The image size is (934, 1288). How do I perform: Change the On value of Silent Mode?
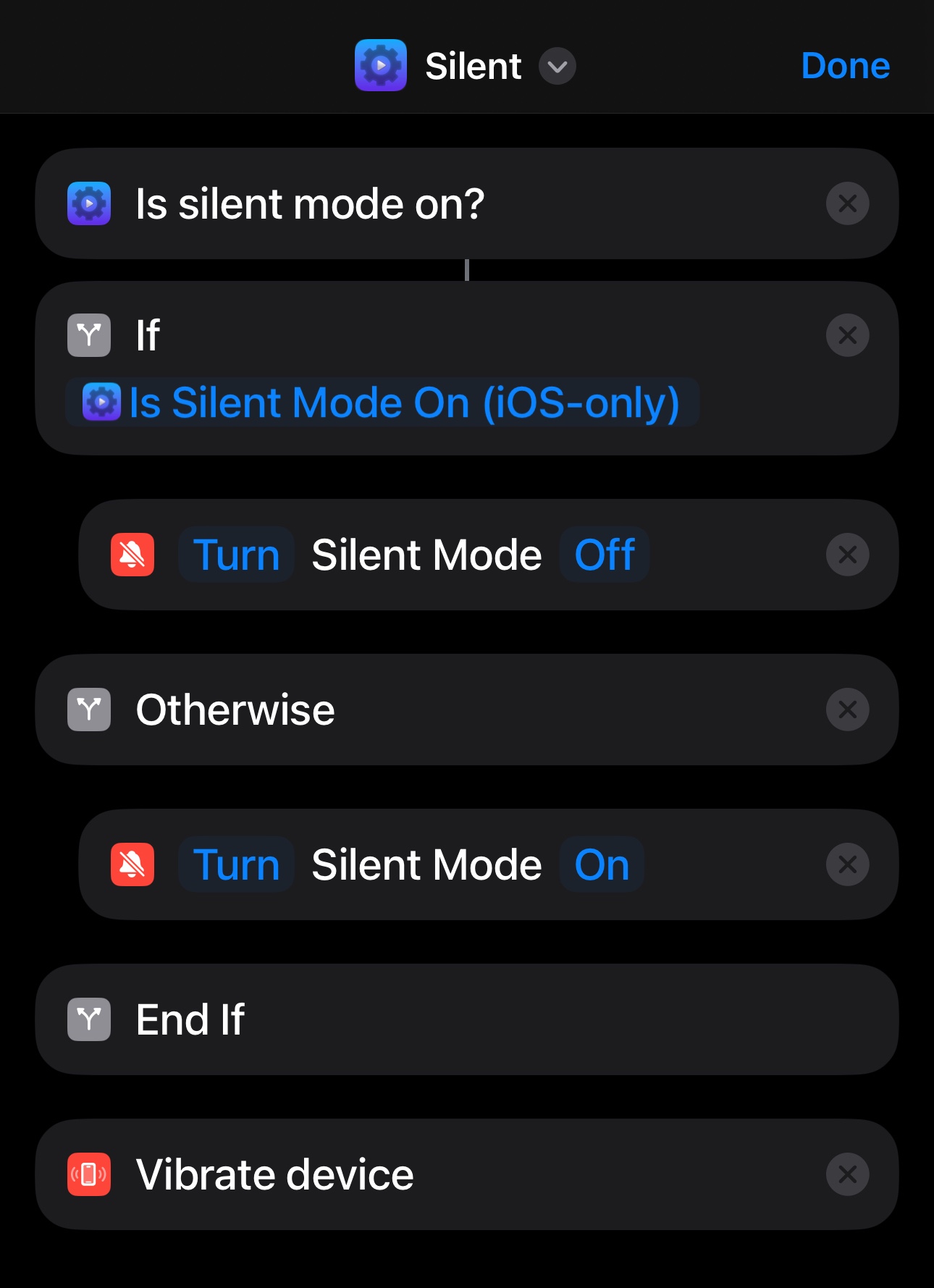(601, 865)
